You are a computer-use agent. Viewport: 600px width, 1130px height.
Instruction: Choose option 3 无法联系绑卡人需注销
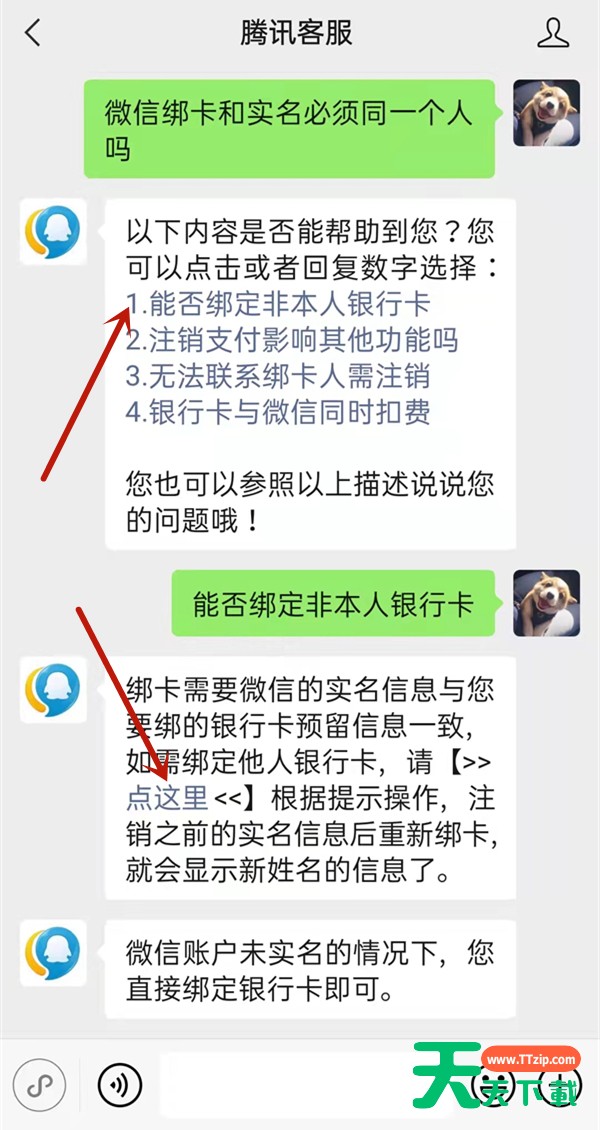278,375
